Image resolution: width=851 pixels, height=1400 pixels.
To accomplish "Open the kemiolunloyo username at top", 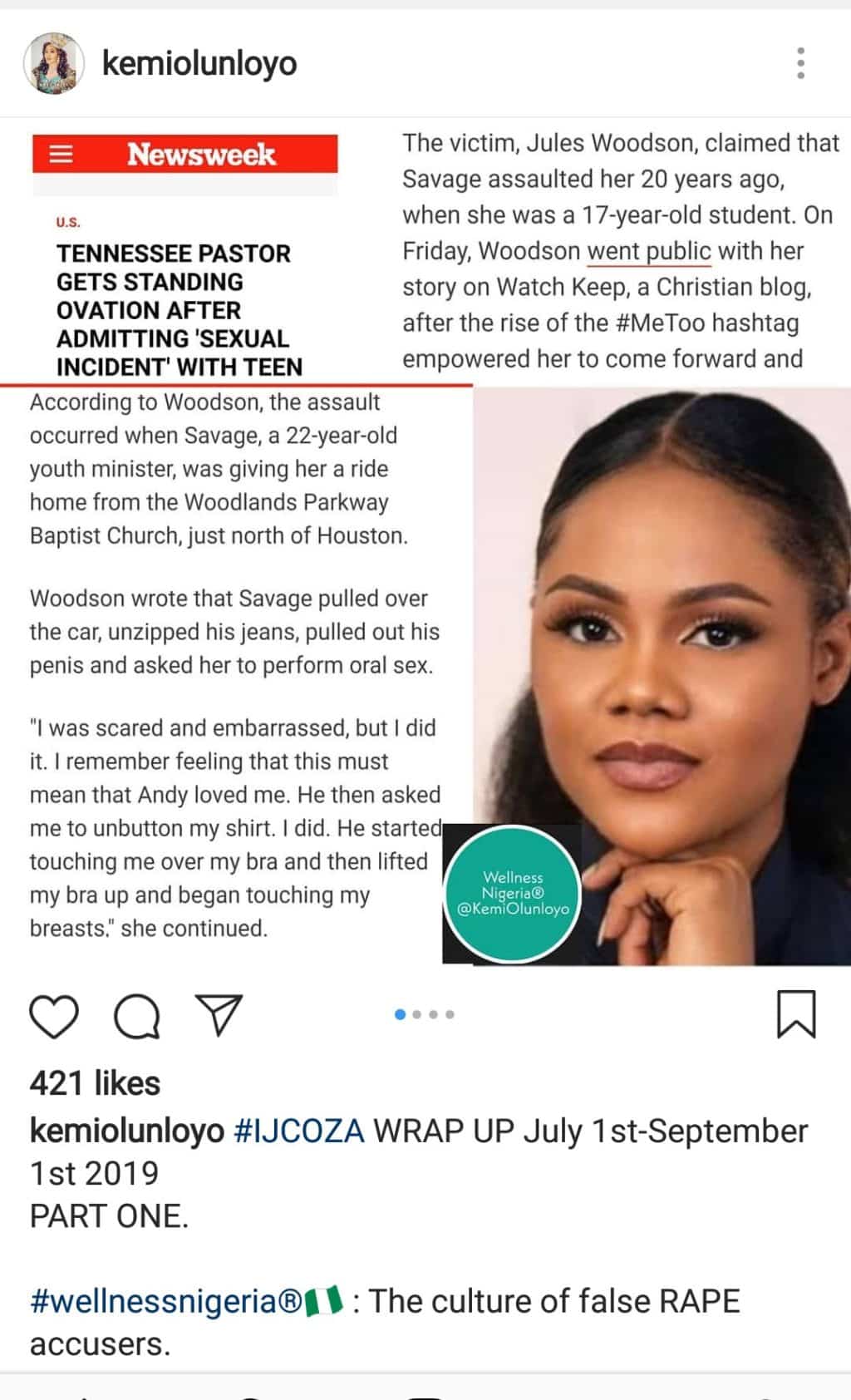I will pyautogui.click(x=199, y=63).
